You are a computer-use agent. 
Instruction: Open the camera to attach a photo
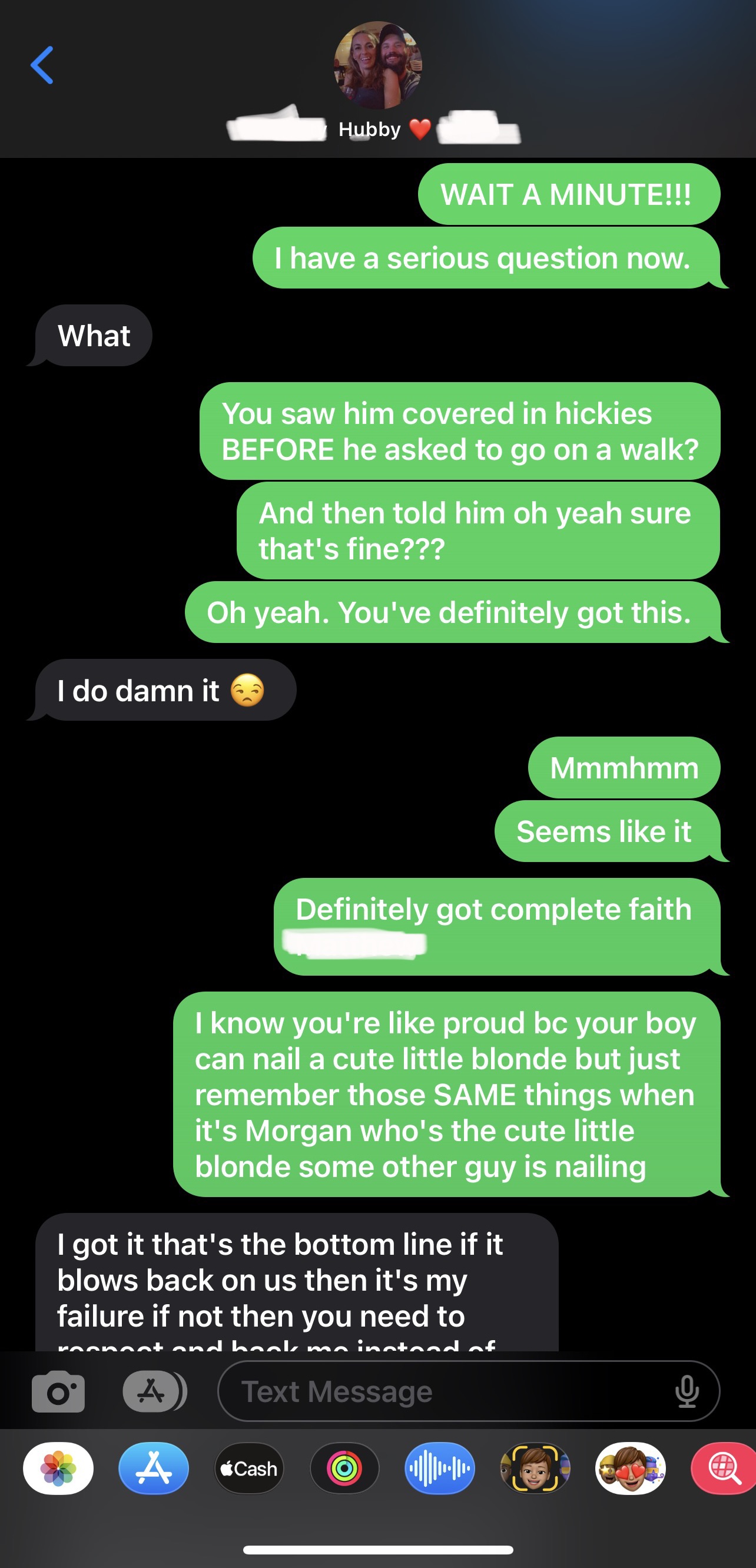58,1391
